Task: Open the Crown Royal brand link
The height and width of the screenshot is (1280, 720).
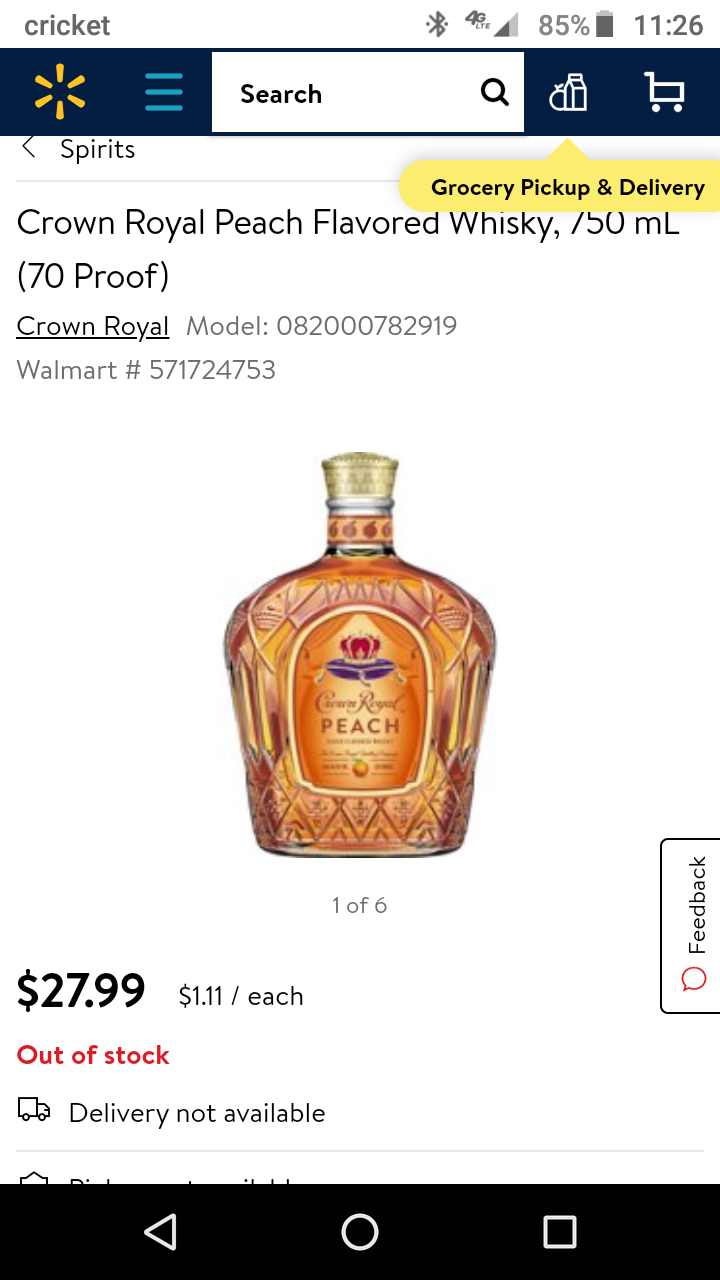Action: point(93,326)
